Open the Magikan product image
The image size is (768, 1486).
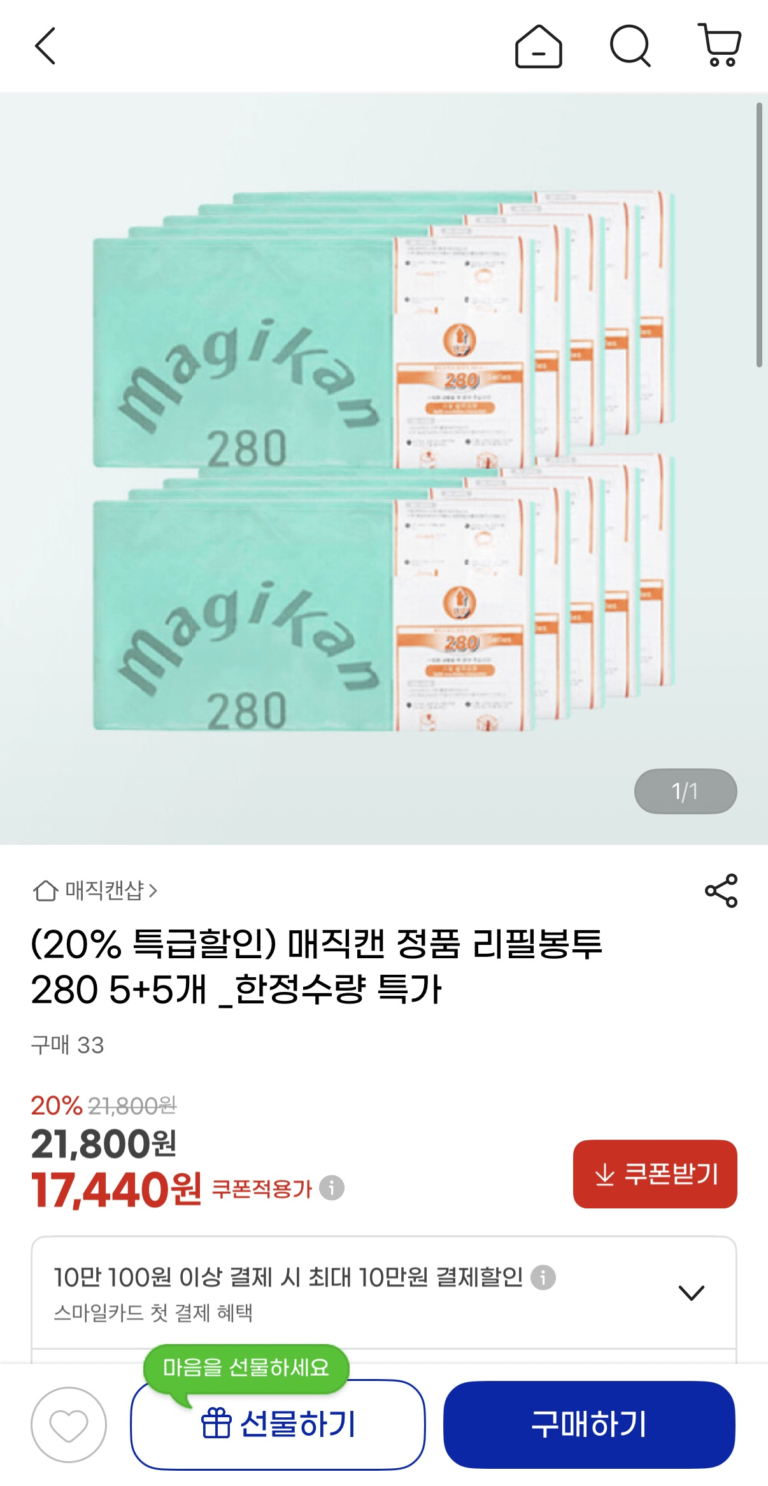384,468
